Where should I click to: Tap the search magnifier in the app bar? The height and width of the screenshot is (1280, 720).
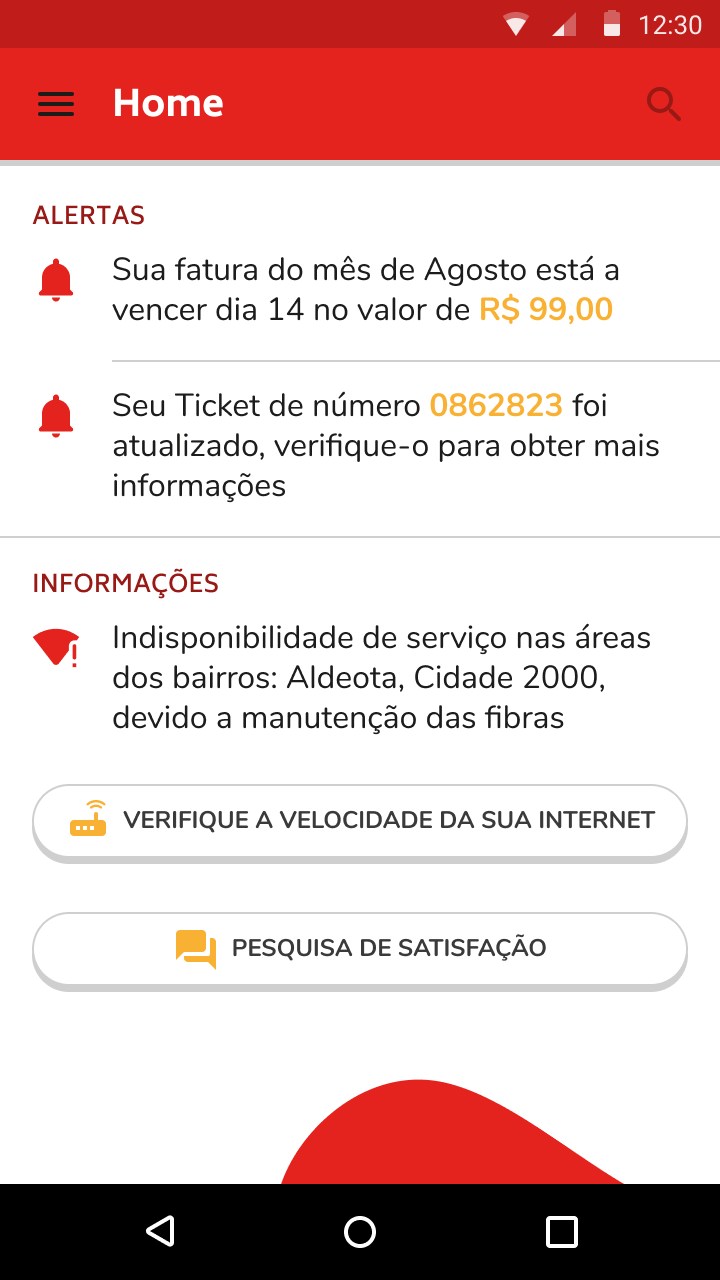click(664, 104)
